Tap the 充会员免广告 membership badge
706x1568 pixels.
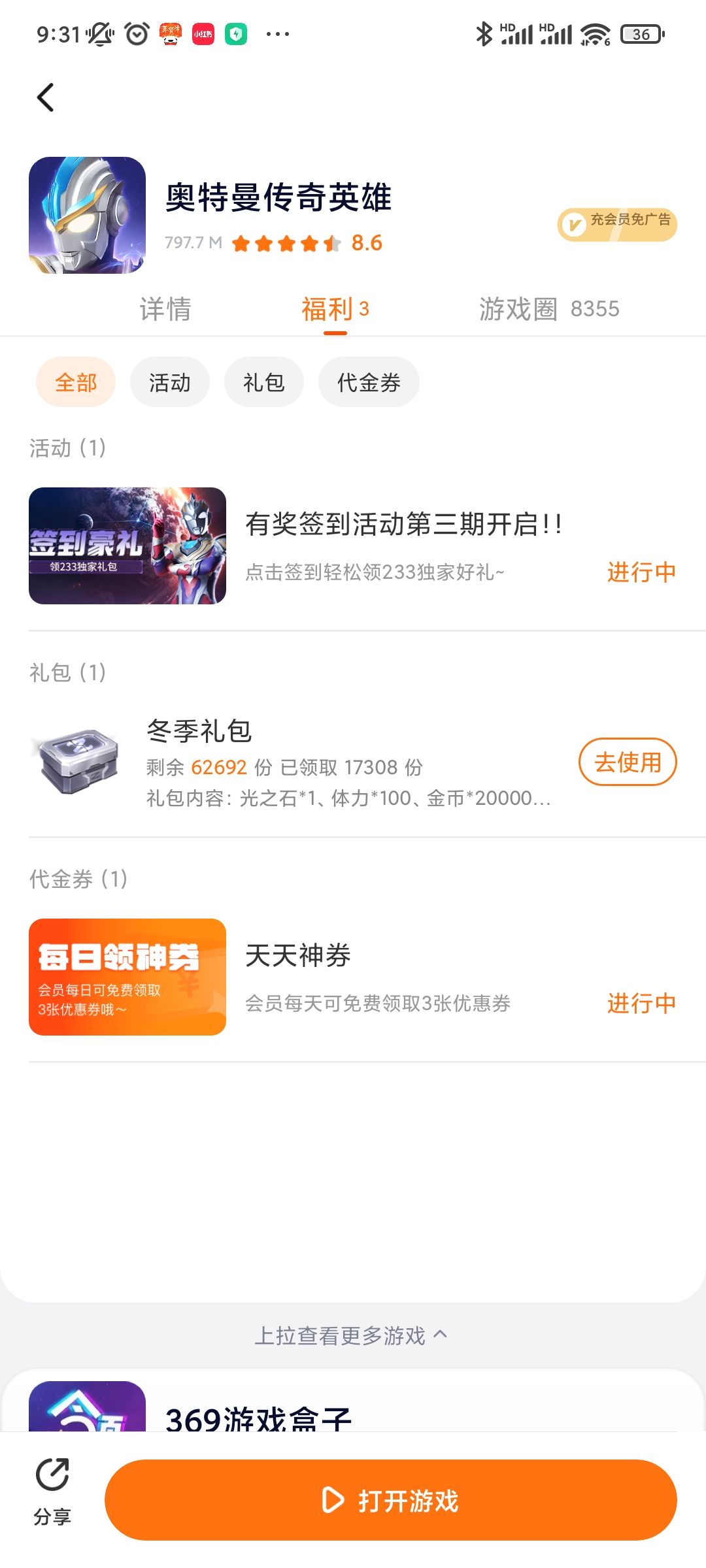(616, 224)
